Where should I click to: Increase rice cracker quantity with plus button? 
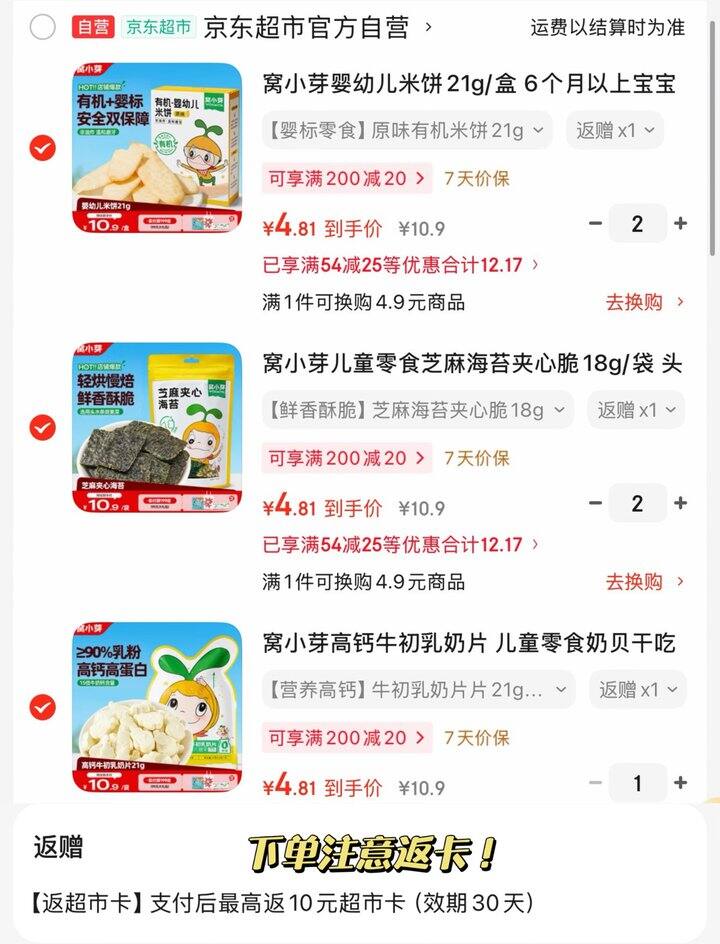tap(682, 223)
